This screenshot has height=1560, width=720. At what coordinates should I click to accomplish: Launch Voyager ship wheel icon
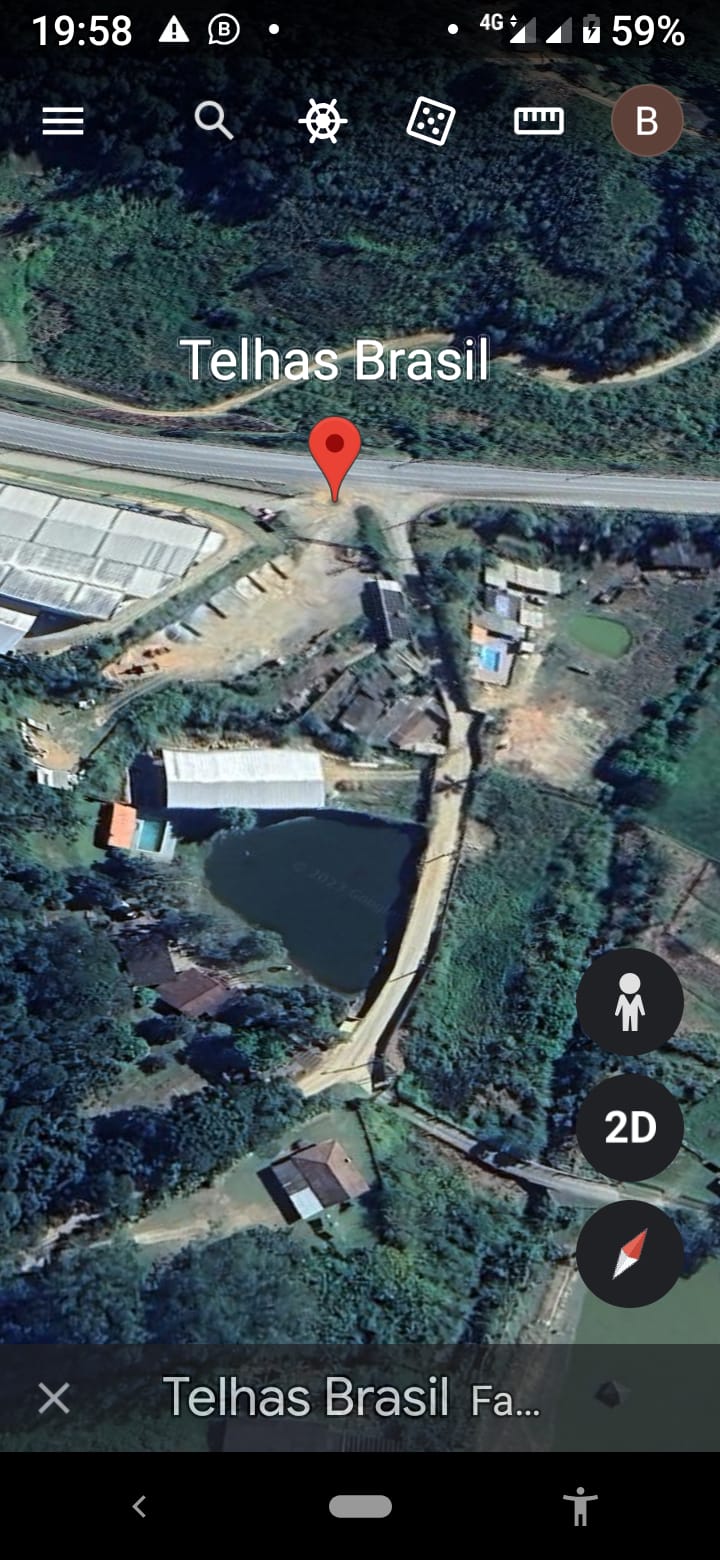[323, 122]
